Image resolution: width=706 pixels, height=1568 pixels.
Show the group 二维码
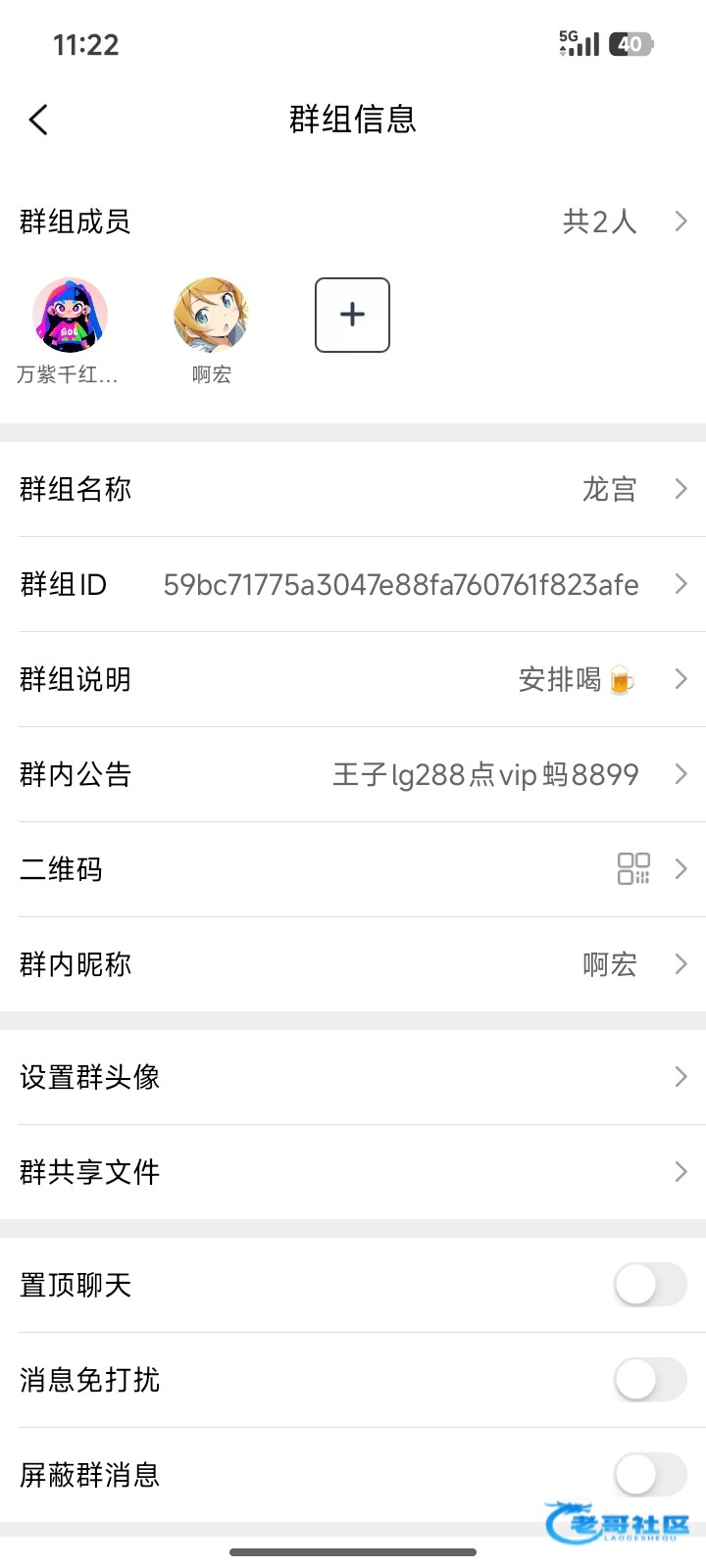coord(353,869)
